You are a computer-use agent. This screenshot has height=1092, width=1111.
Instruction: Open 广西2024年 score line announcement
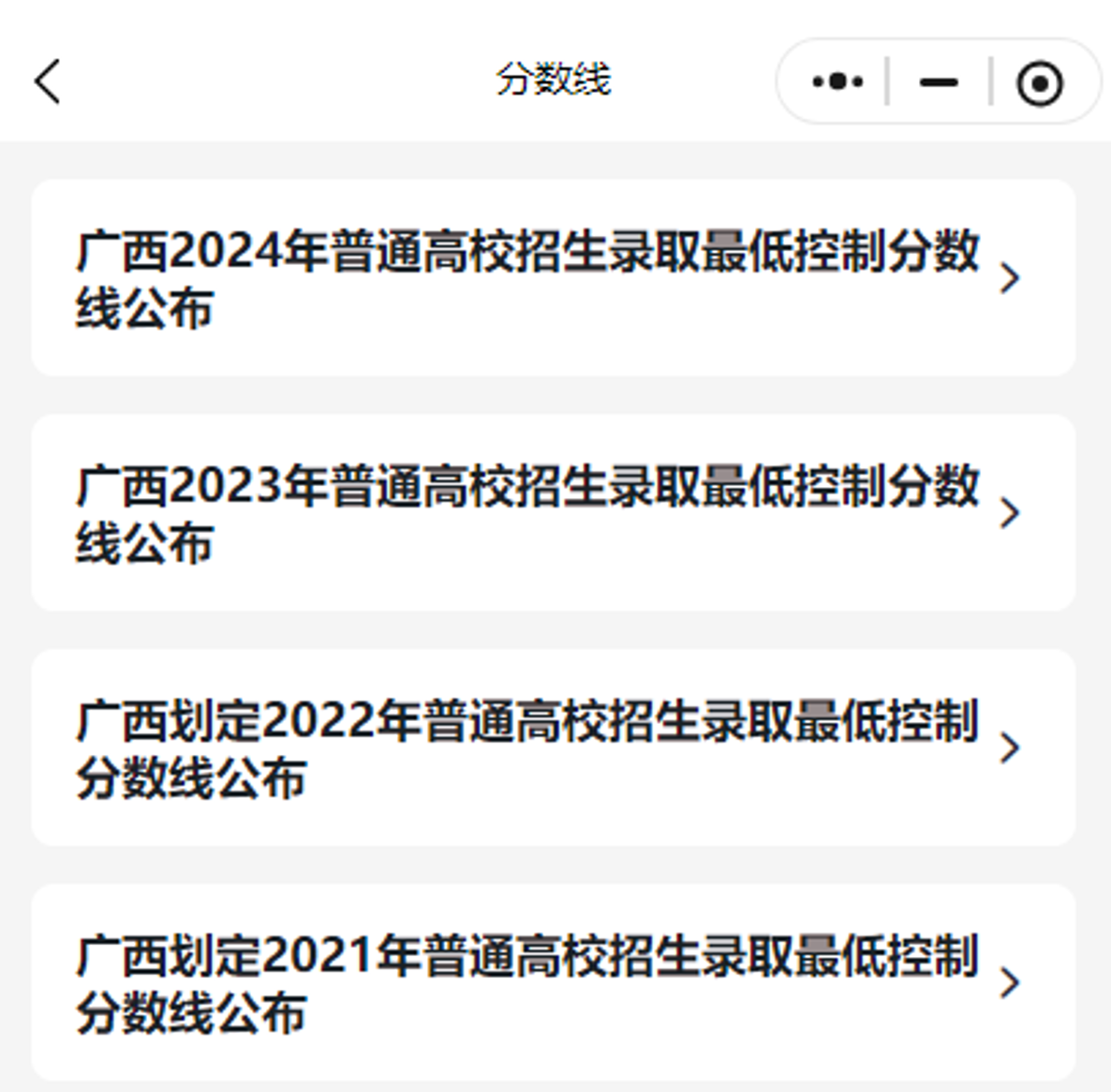(553, 278)
